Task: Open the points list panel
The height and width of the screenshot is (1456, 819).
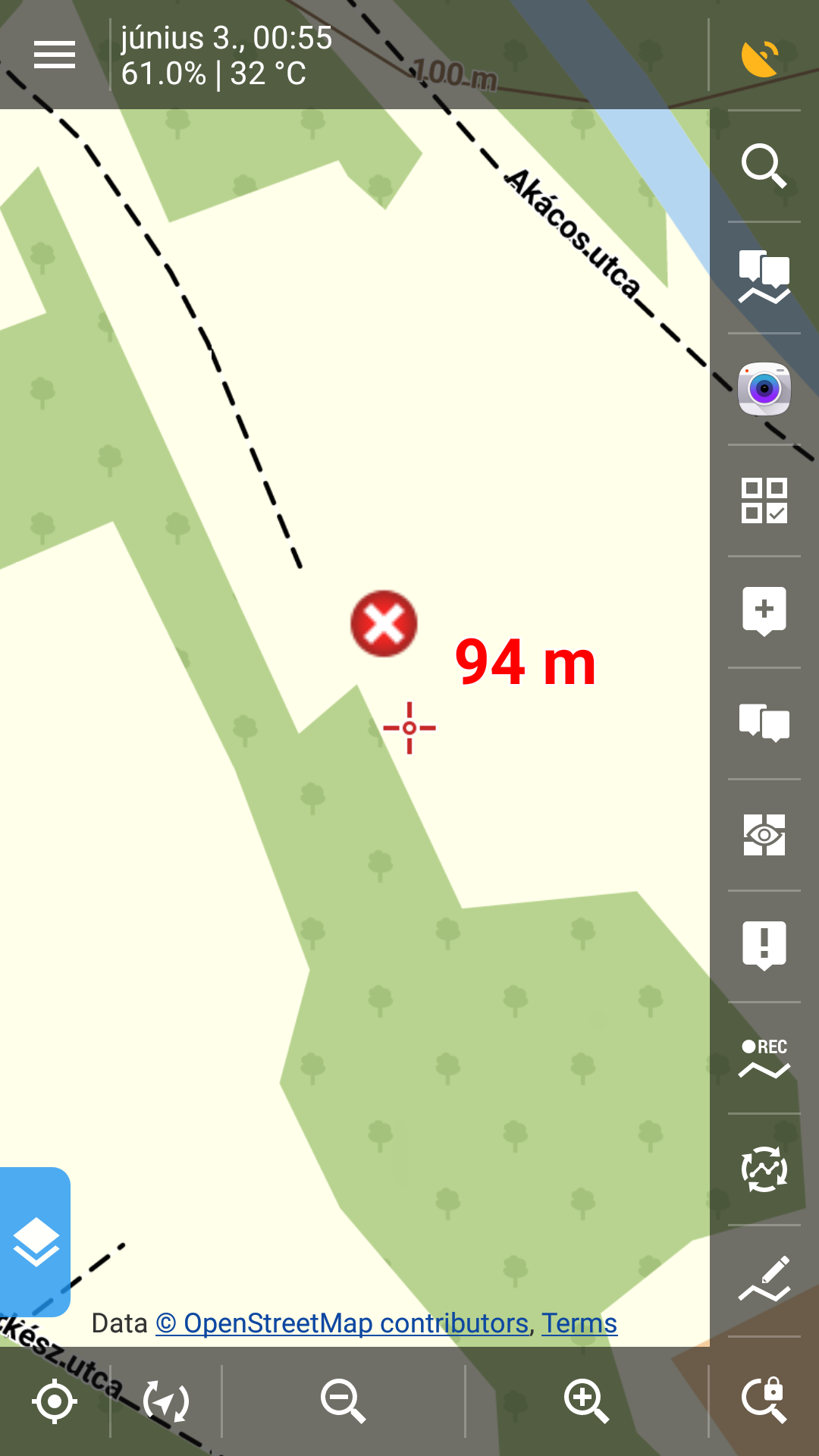Action: (764, 723)
